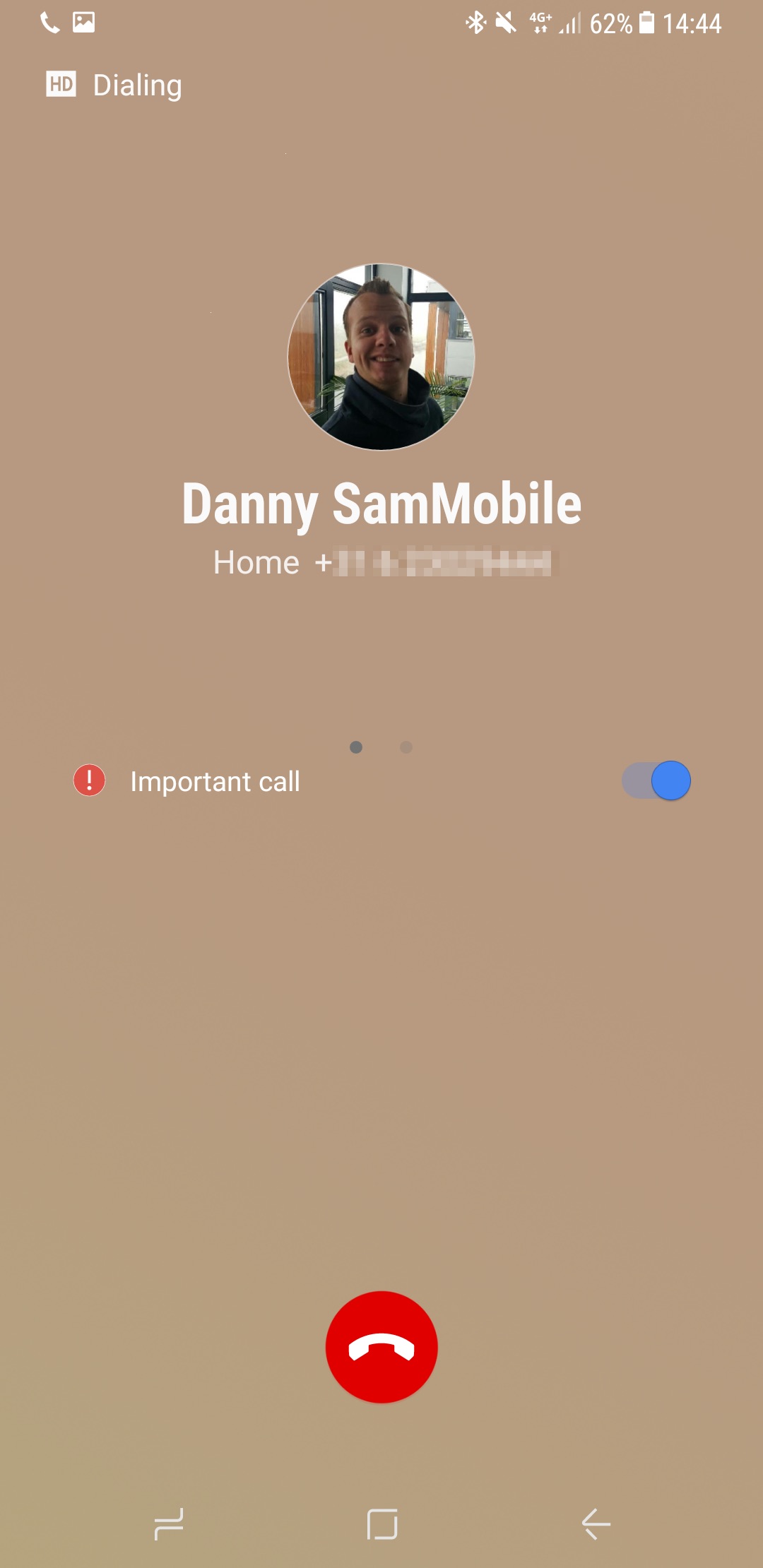This screenshot has width=763, height=1568.
Task: Turn off the Important call switch
Action: pyautogui.click(x=656, y=780)
